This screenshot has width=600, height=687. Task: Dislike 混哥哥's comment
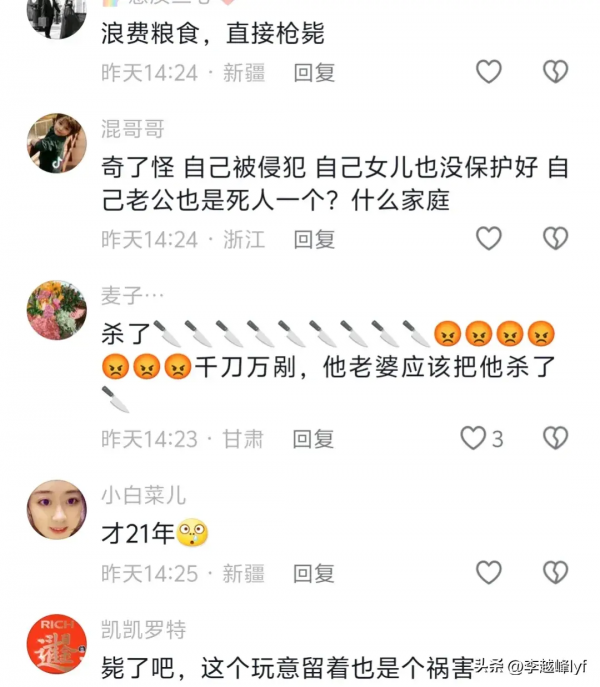(x=555, y=238)
